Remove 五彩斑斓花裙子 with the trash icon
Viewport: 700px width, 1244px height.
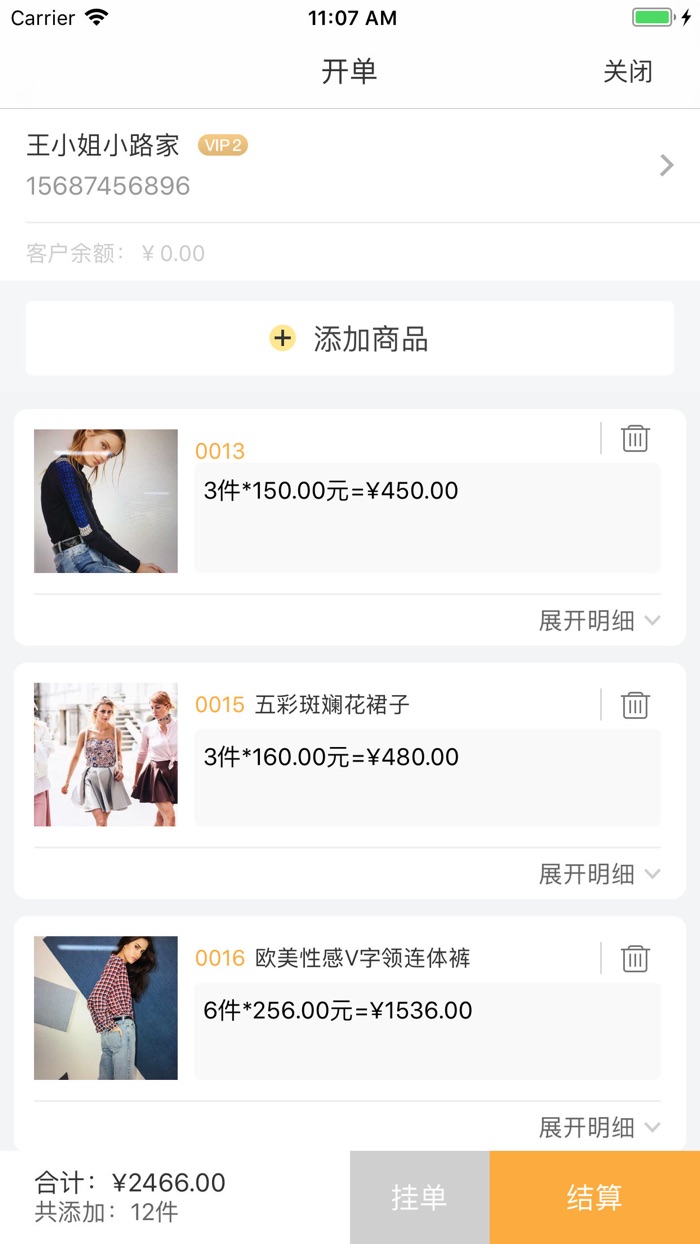(635, 705)
